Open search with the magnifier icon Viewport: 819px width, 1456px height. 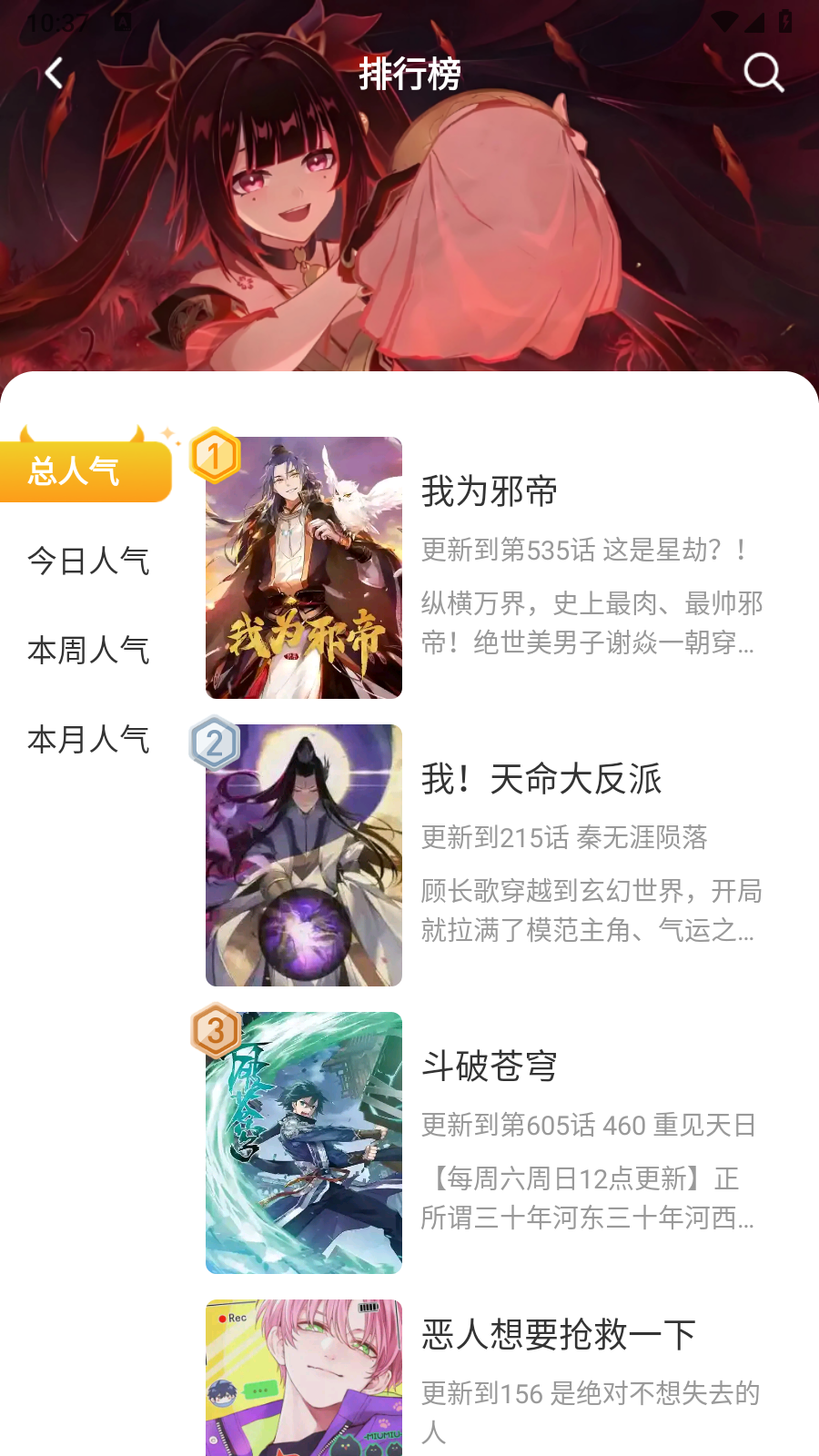click(764, 73)
